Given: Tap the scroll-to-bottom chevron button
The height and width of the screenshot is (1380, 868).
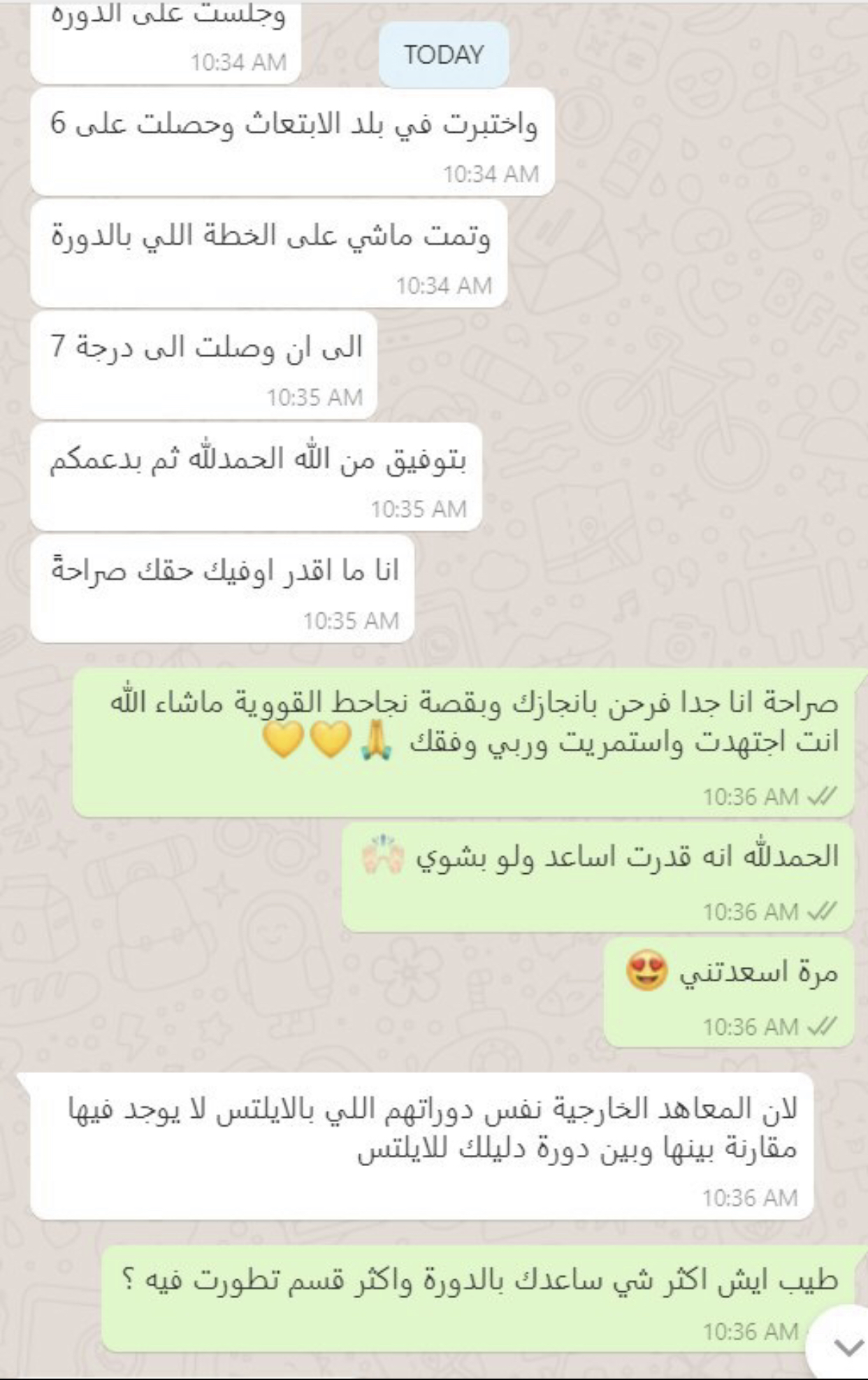Looking at the screenshot, I should pyautogui.click(x=847, y=1346).
